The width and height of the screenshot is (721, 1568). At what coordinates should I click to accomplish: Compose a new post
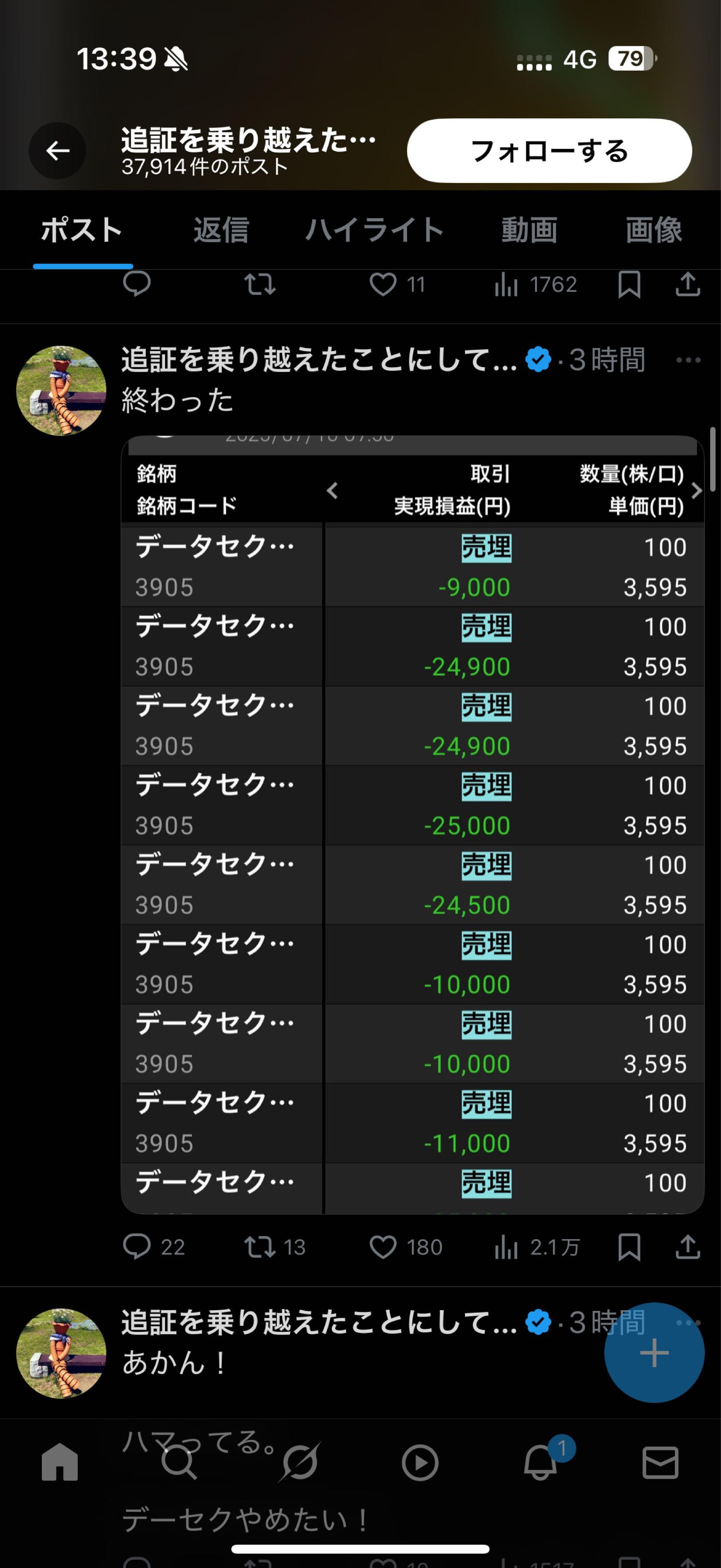[654, 1352]
